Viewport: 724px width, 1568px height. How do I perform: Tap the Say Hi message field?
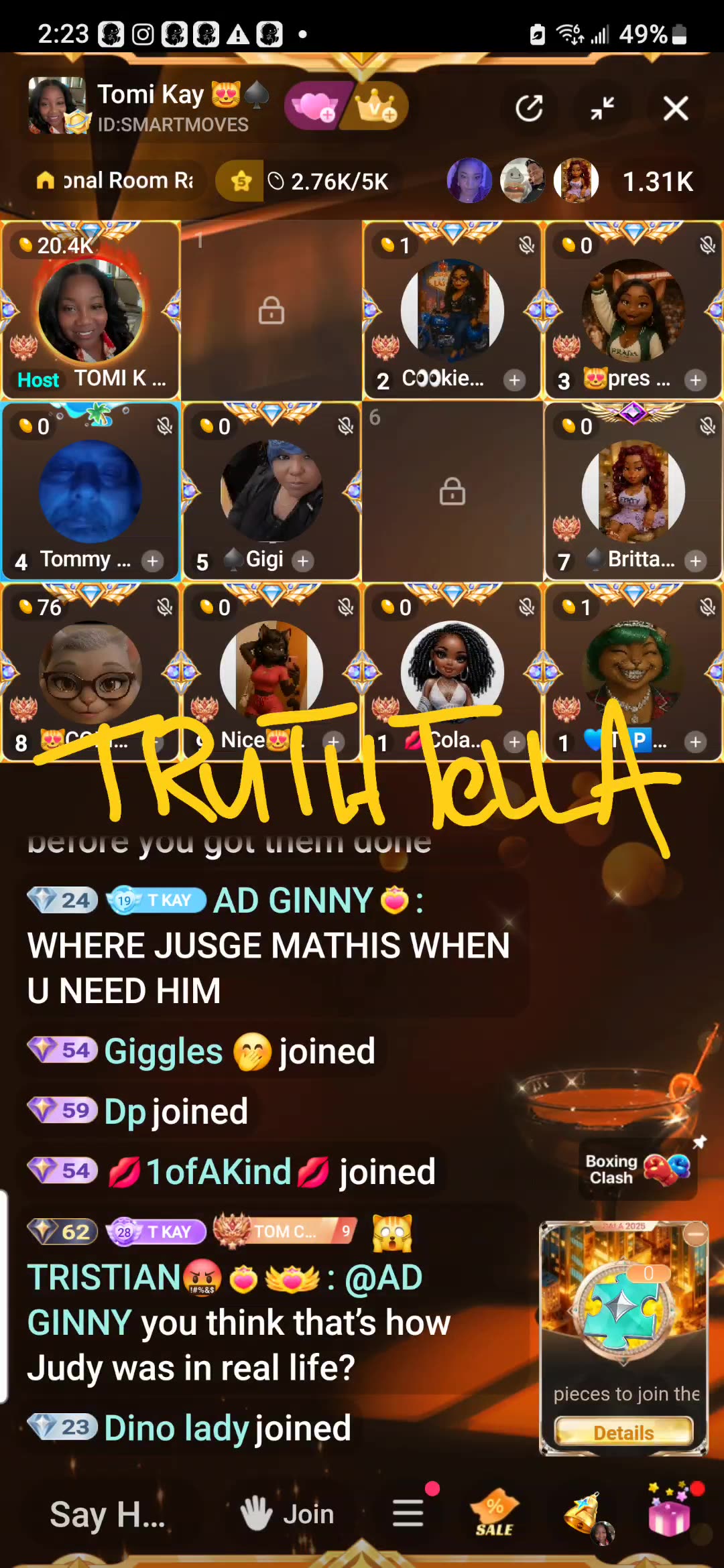(107, 1514)
